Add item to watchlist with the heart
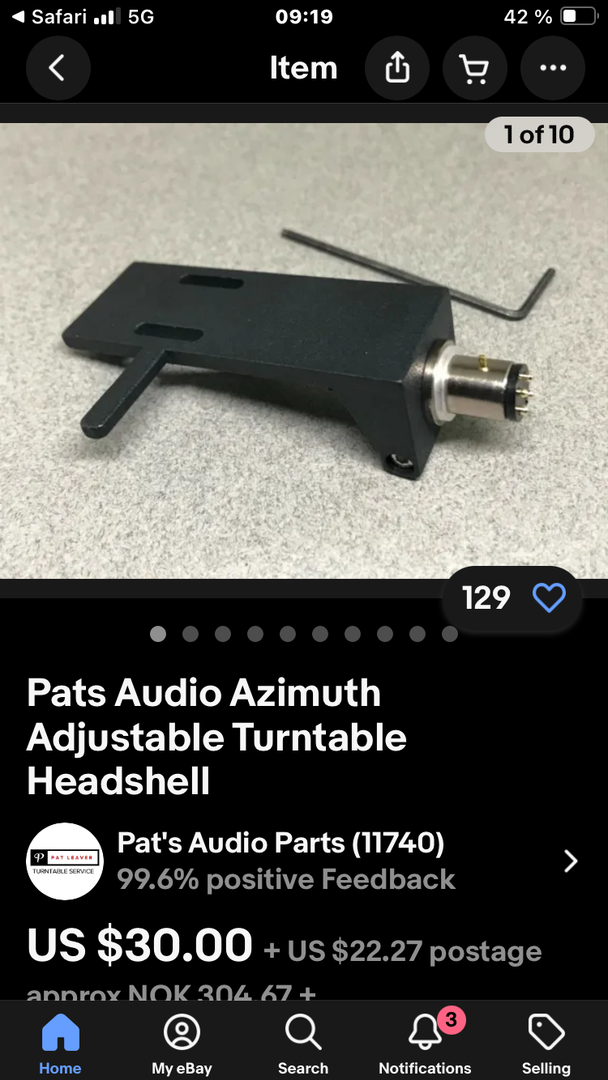Viewport: 608px width, 1080px height. click(x=549, y=598)
